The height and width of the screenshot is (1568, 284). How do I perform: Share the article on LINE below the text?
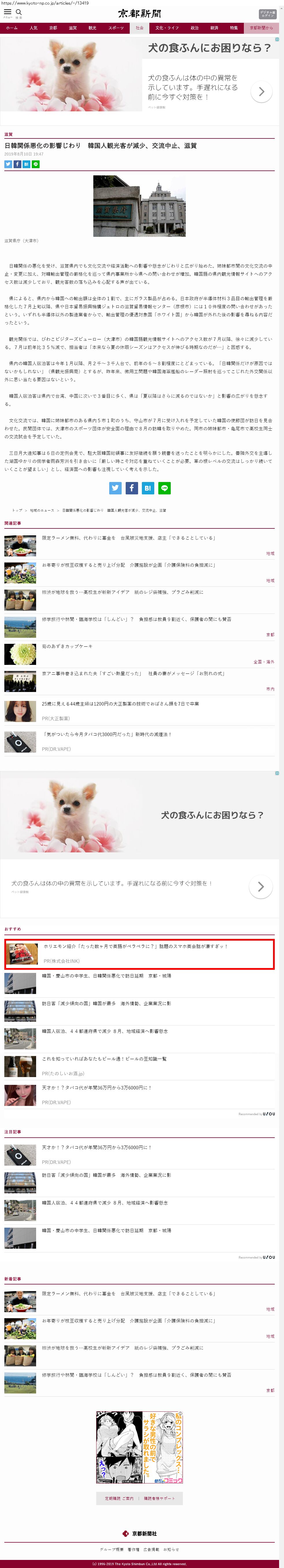pyautogui.click(x=164, y=487)
